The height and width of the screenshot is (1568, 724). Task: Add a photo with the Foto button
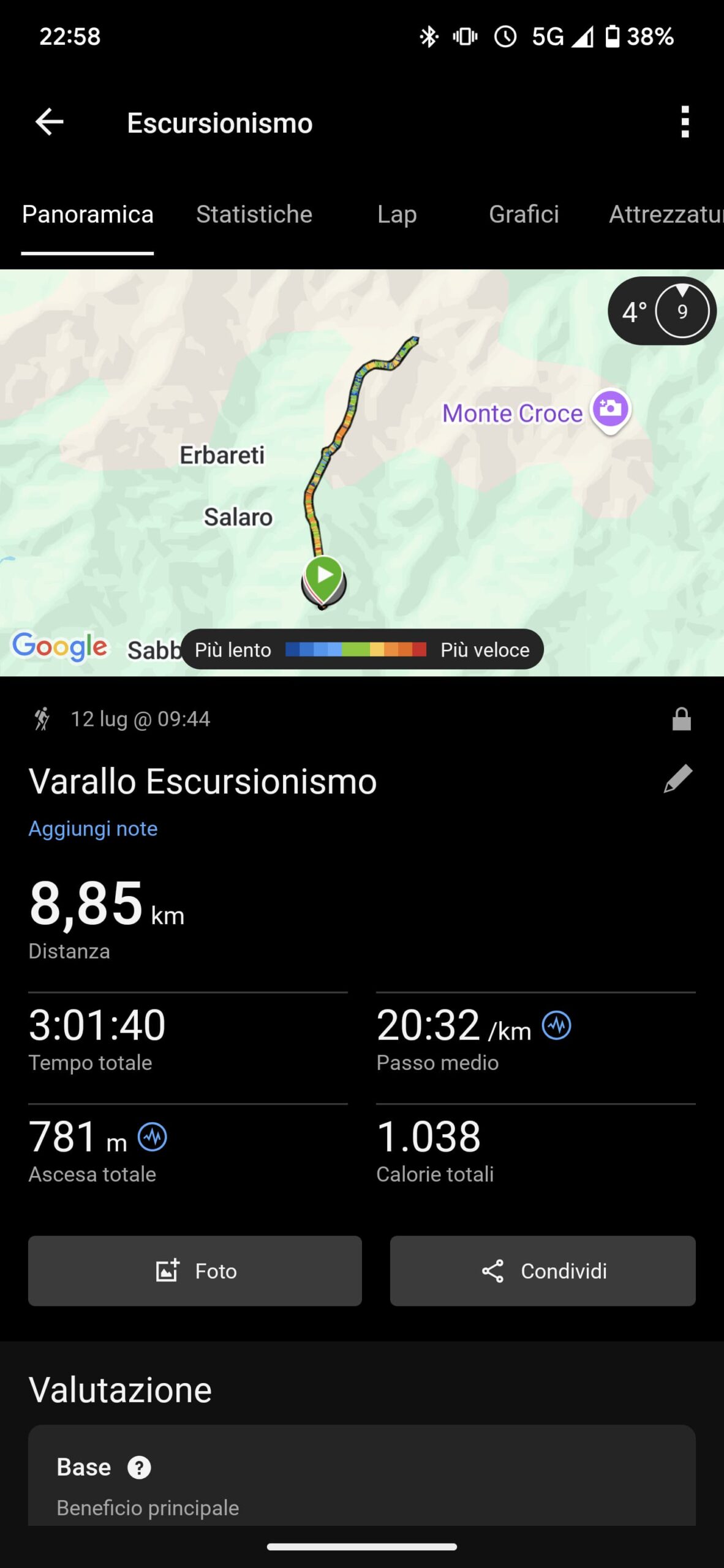click(195, 1271)
